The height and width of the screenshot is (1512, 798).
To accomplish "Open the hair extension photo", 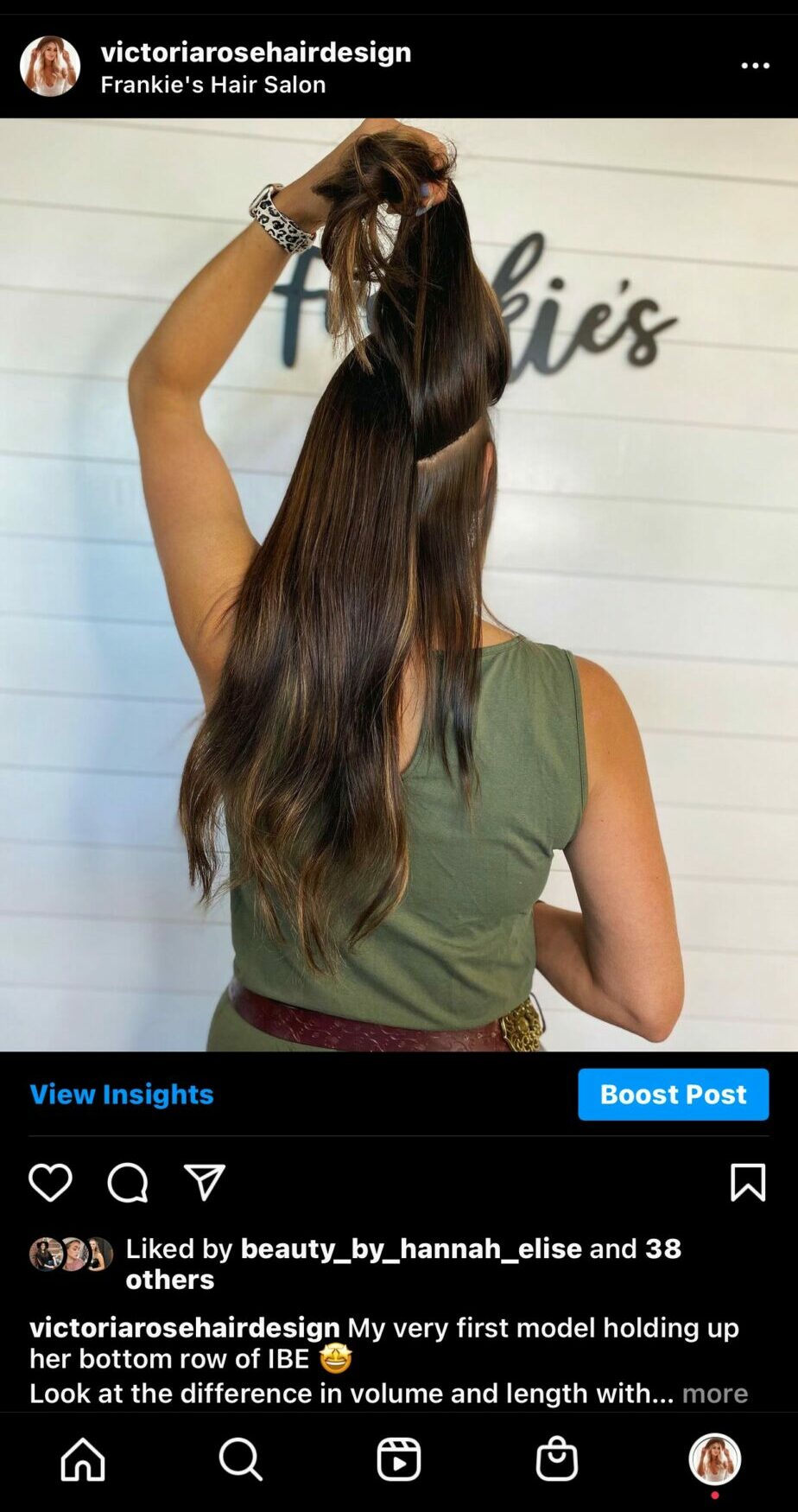I will coord(399,584).
